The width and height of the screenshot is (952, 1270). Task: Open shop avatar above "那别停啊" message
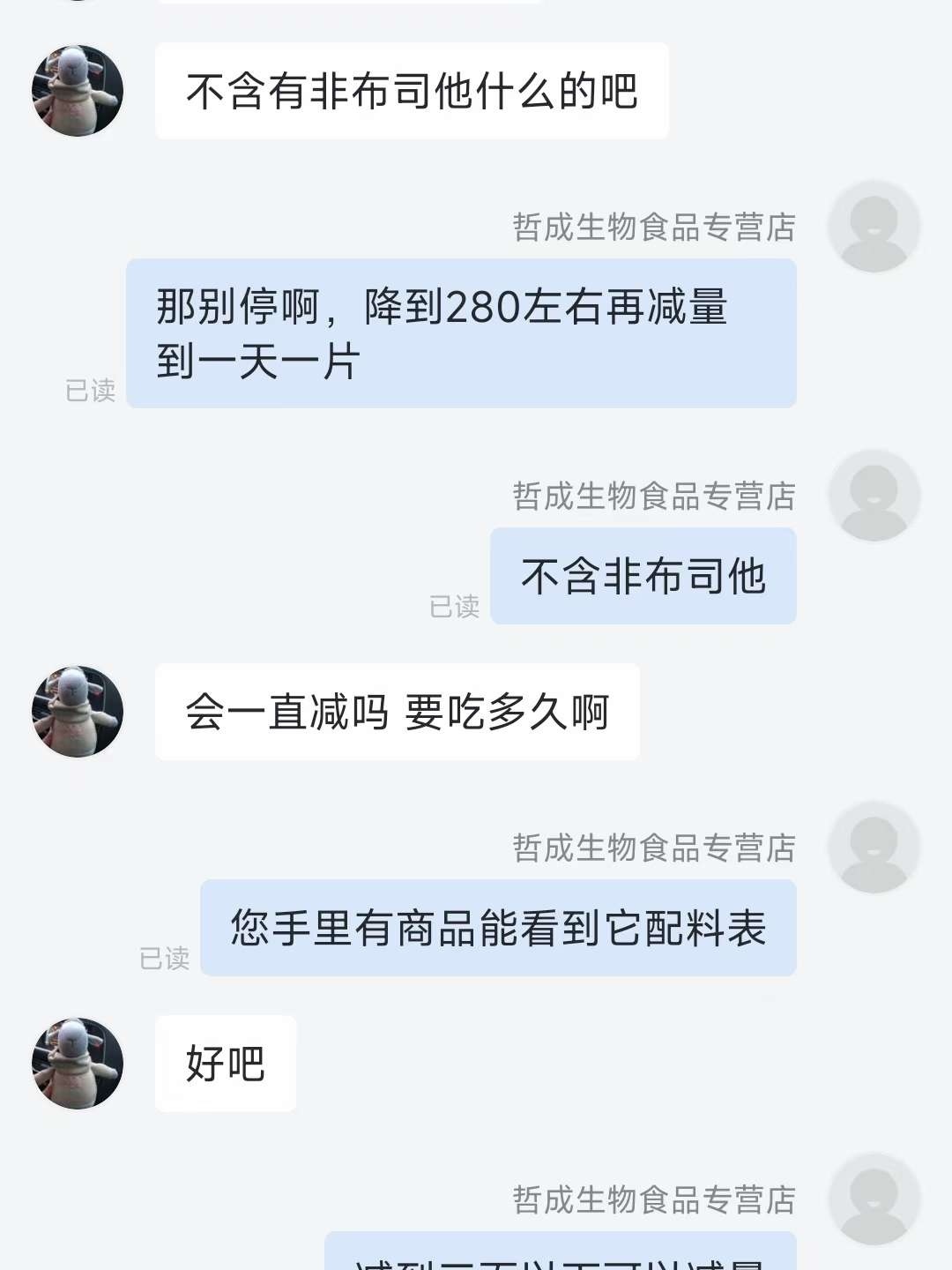[874, 227]
